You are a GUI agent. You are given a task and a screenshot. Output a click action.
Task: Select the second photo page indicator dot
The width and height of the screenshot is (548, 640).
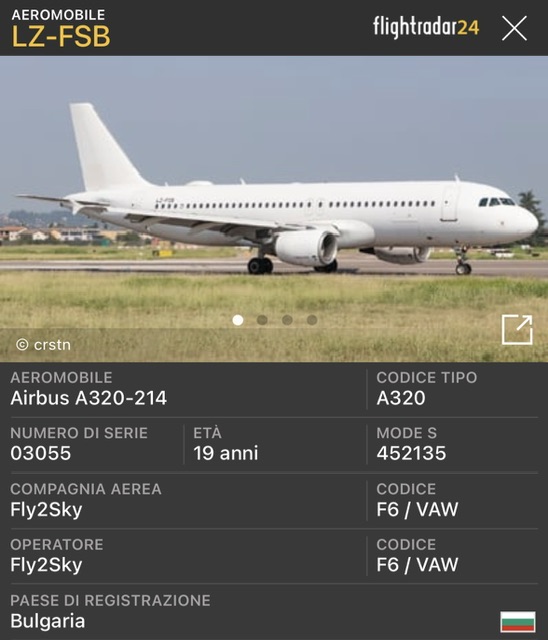262,320
